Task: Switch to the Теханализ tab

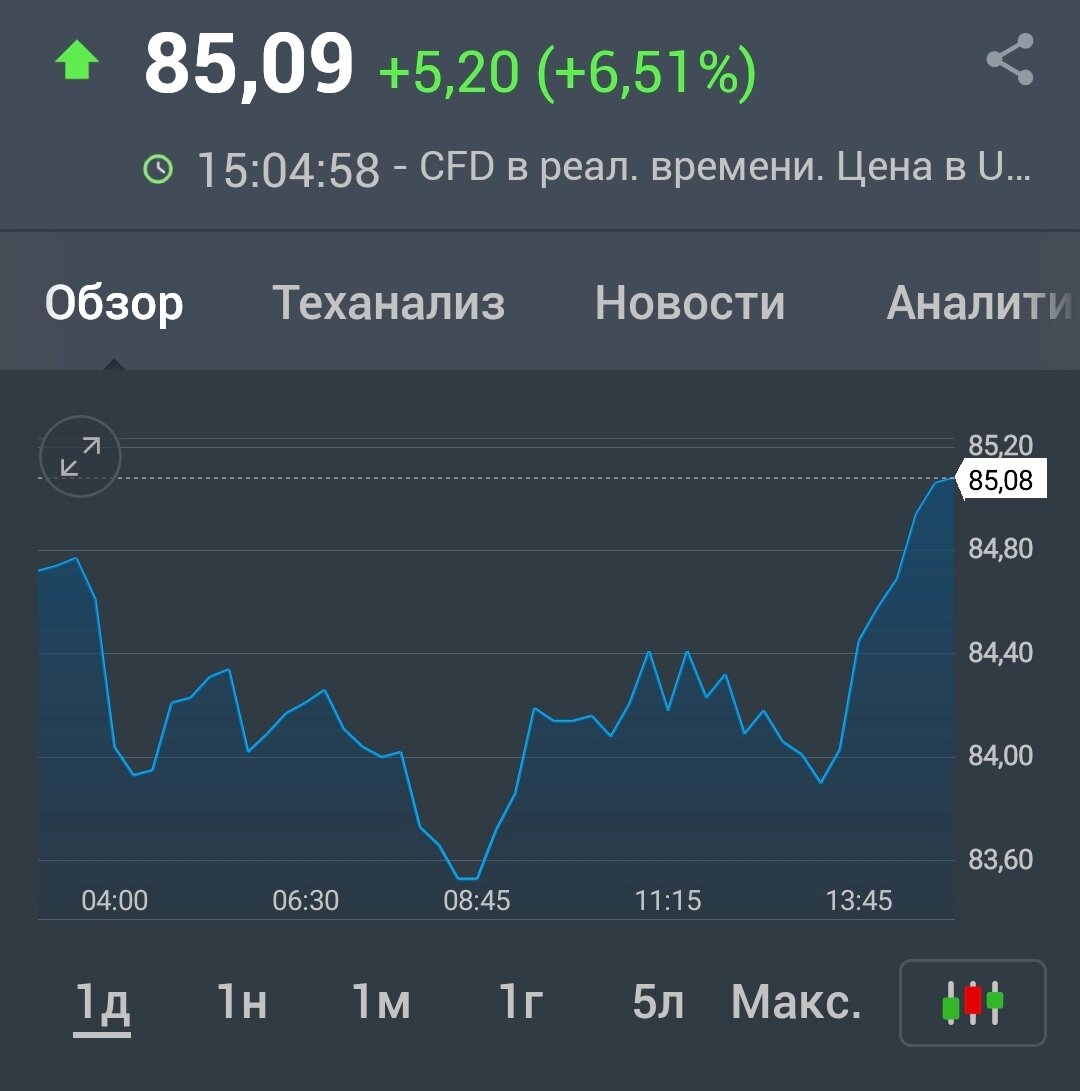Action: [x=388, y=302]
